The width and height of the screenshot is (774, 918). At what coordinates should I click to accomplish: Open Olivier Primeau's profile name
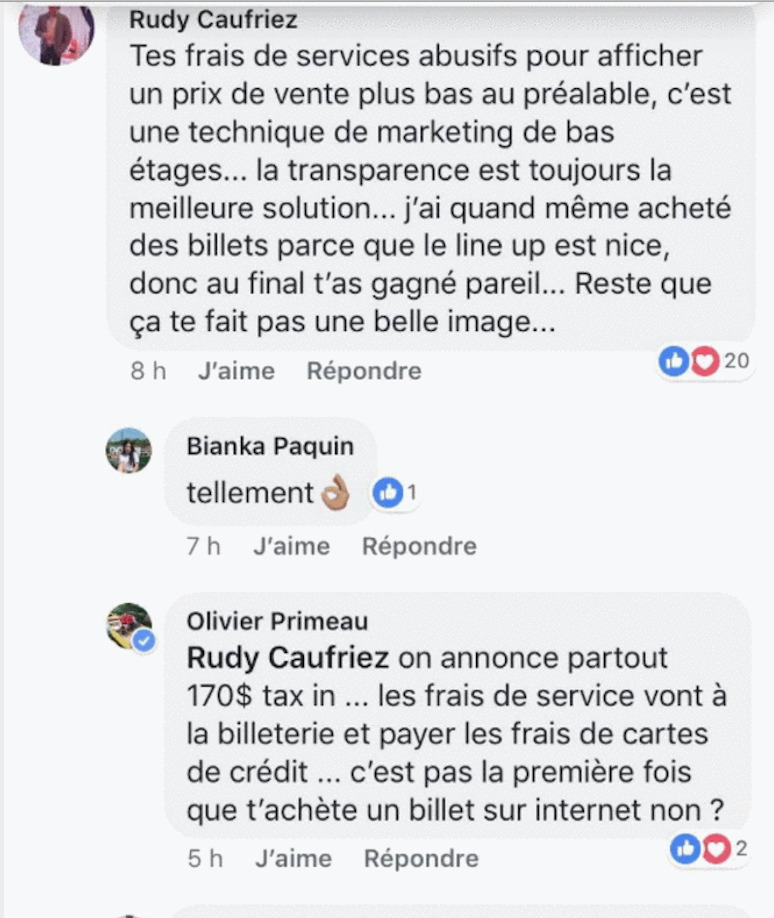click(277, 621)
